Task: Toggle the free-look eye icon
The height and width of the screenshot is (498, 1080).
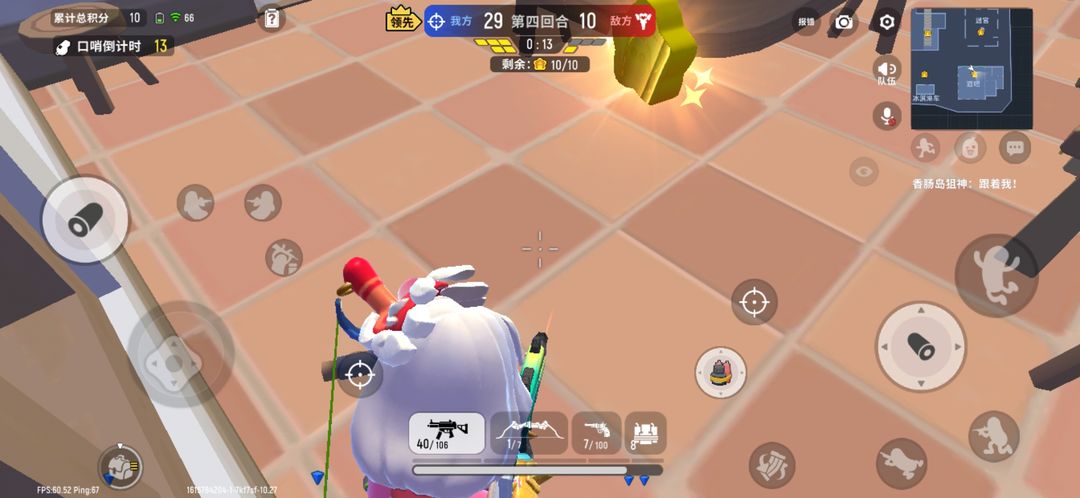Action: tap(863, 171)
